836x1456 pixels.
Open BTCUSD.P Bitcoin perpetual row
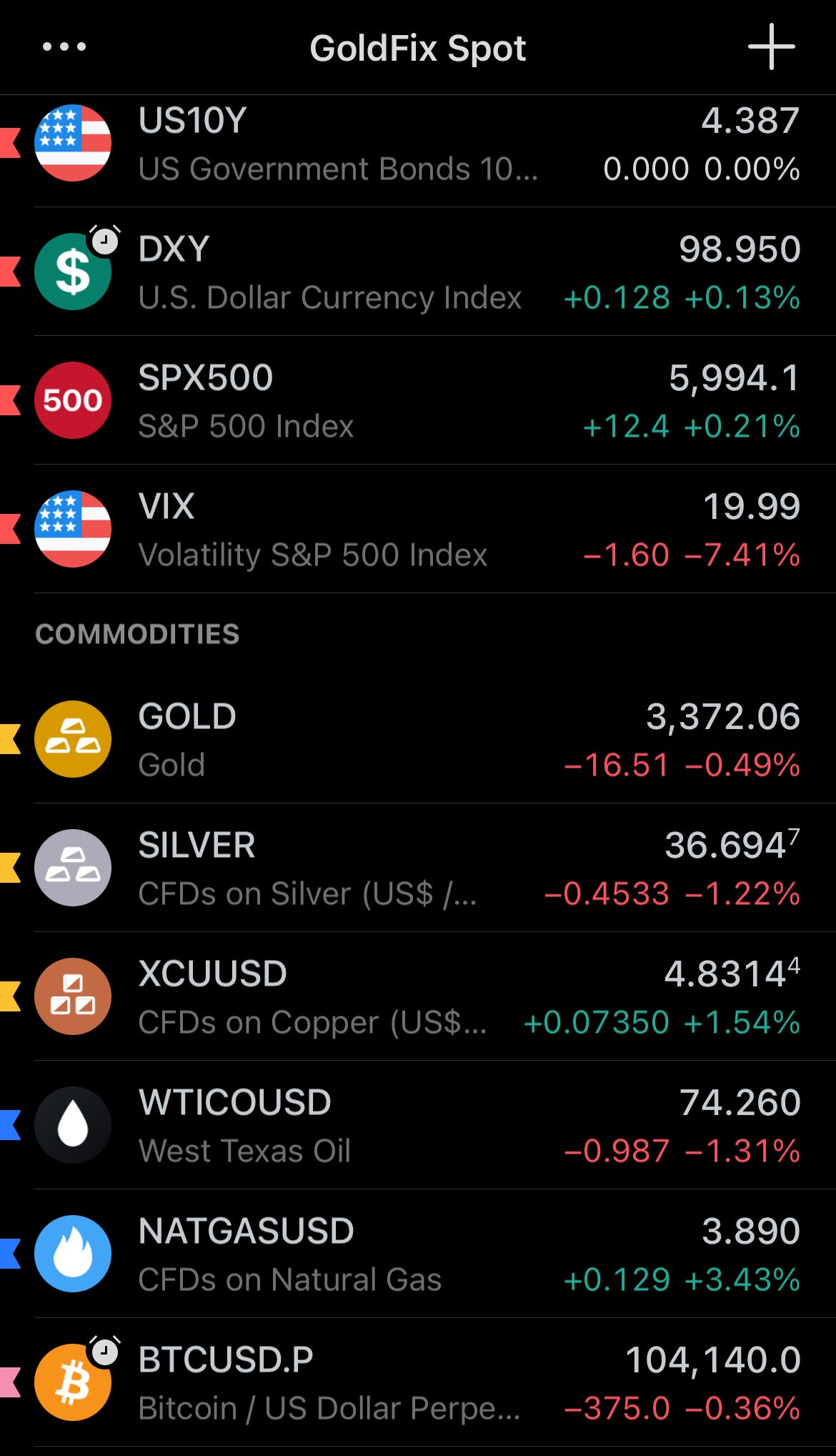coord(418,1382)
